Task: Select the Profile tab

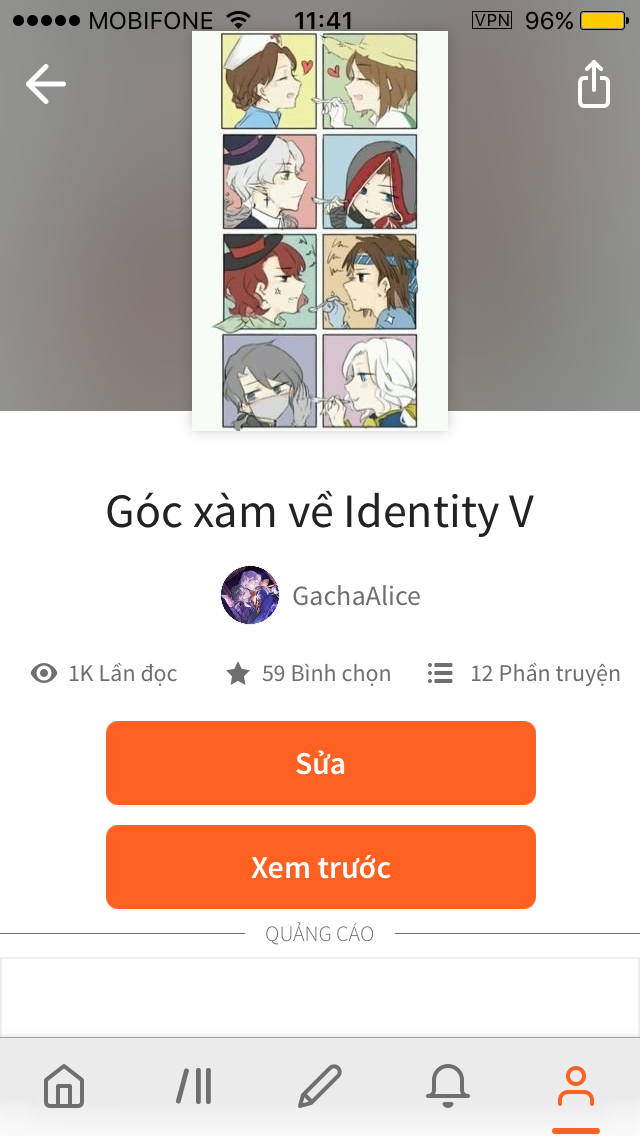Action: (575, 1086)
